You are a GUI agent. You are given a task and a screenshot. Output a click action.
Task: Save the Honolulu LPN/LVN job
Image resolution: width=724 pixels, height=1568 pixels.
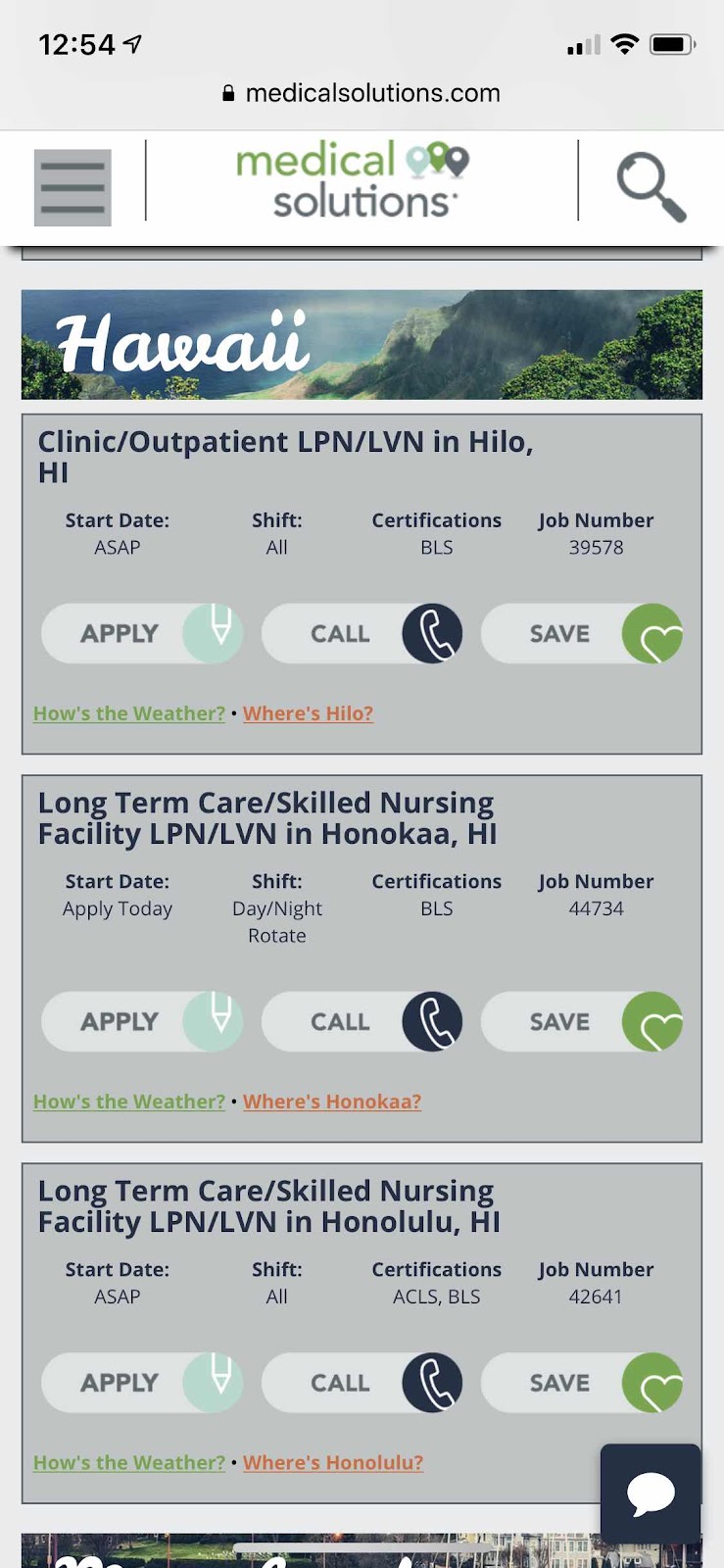pyautogui.click(x=582, y=1383)
